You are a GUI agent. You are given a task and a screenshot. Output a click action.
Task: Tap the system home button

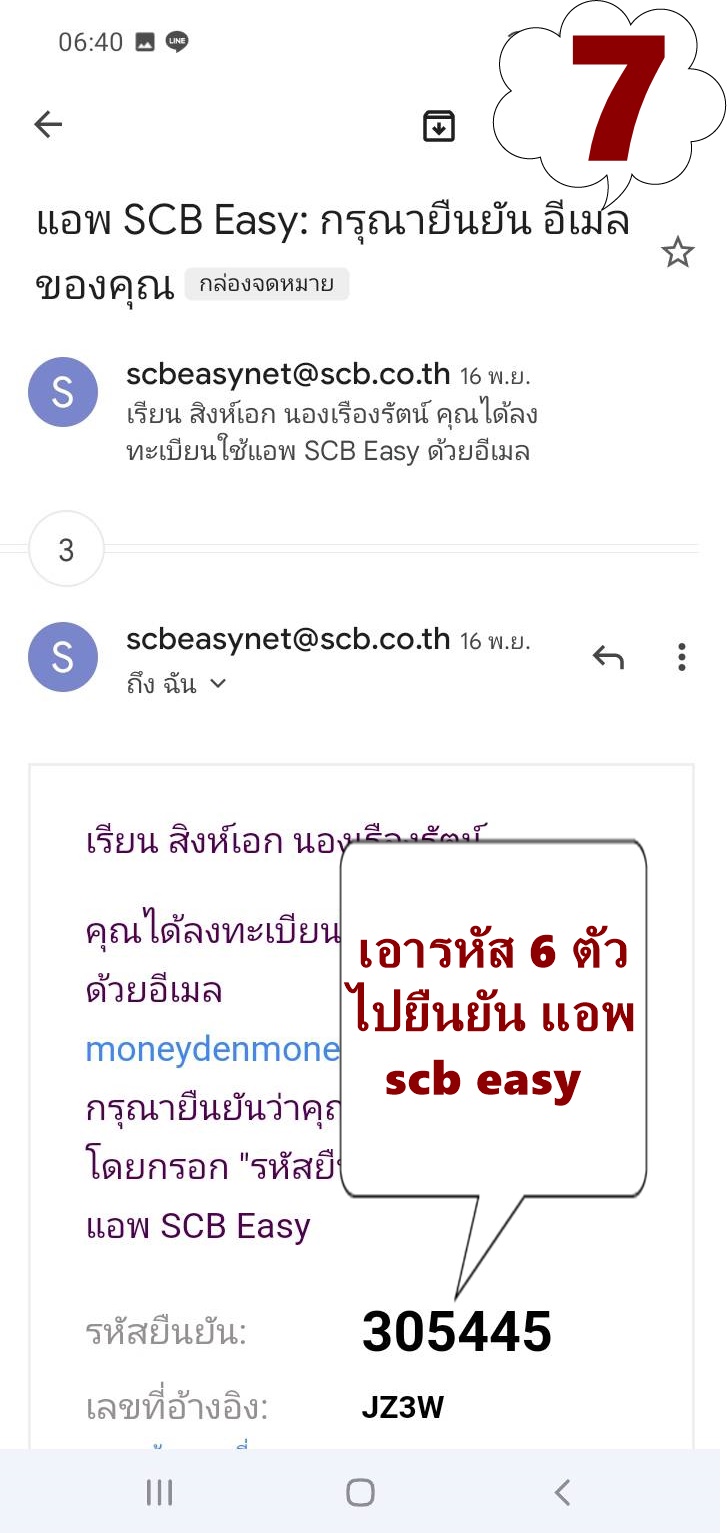[360, 1493]
